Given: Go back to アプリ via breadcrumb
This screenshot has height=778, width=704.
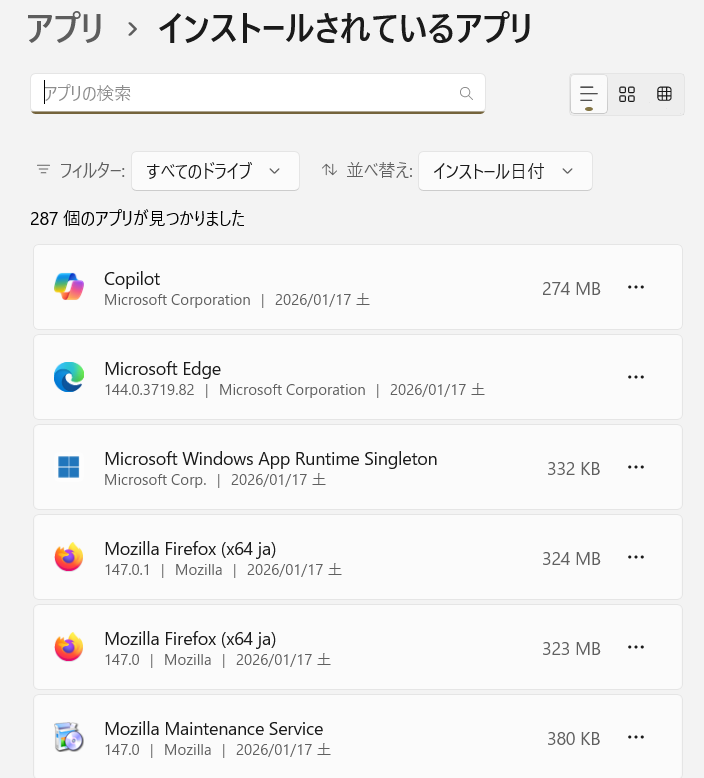Looking at the screenshot, I should pos(65,28).
